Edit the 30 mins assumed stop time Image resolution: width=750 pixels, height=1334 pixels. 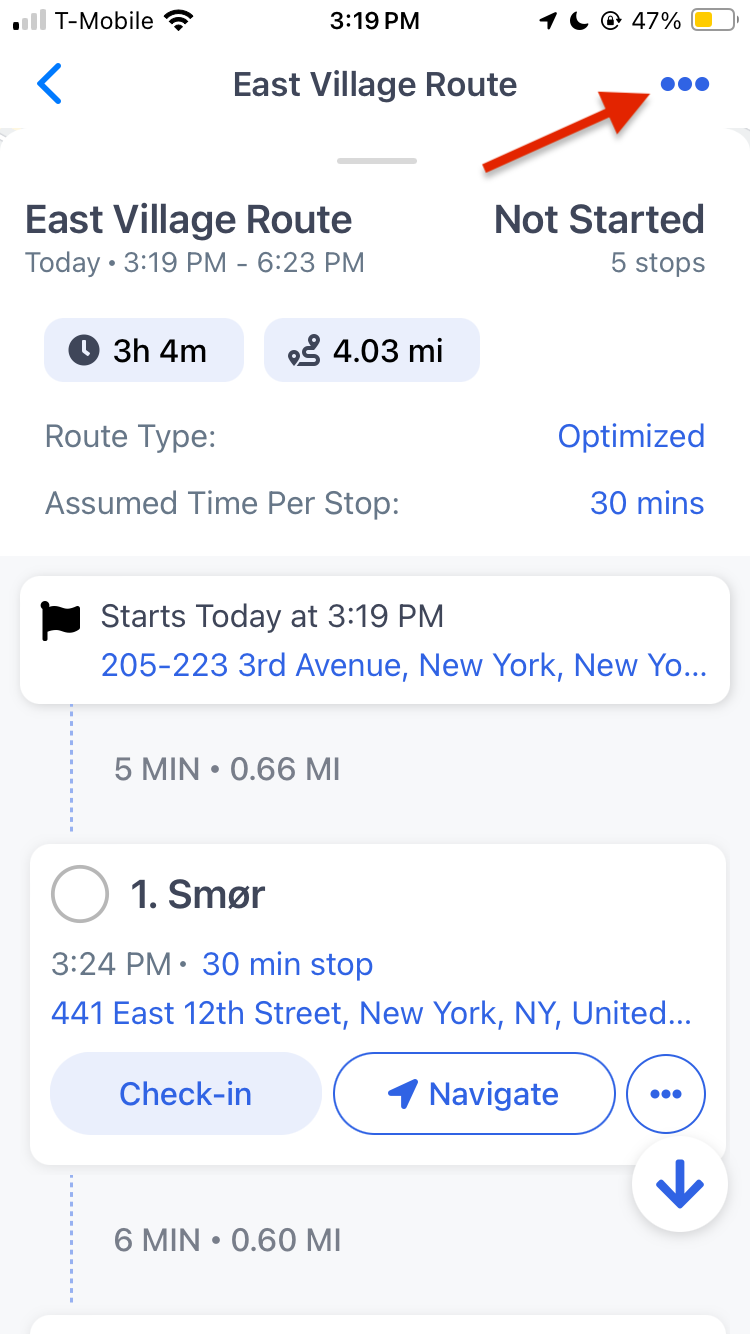(x=647, y=503)
